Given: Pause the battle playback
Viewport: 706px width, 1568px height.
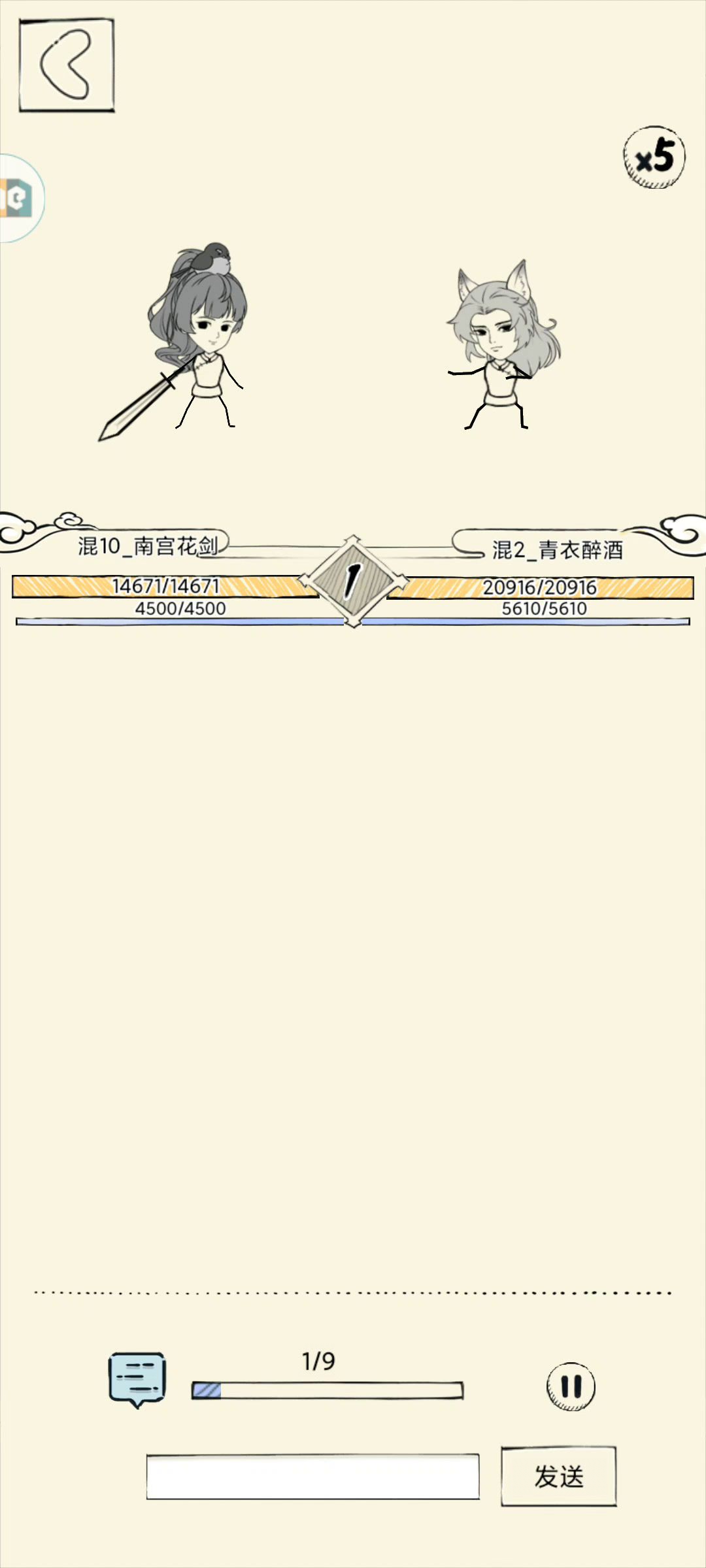Looking at the screenshot, I should (x=571, y=1387).
